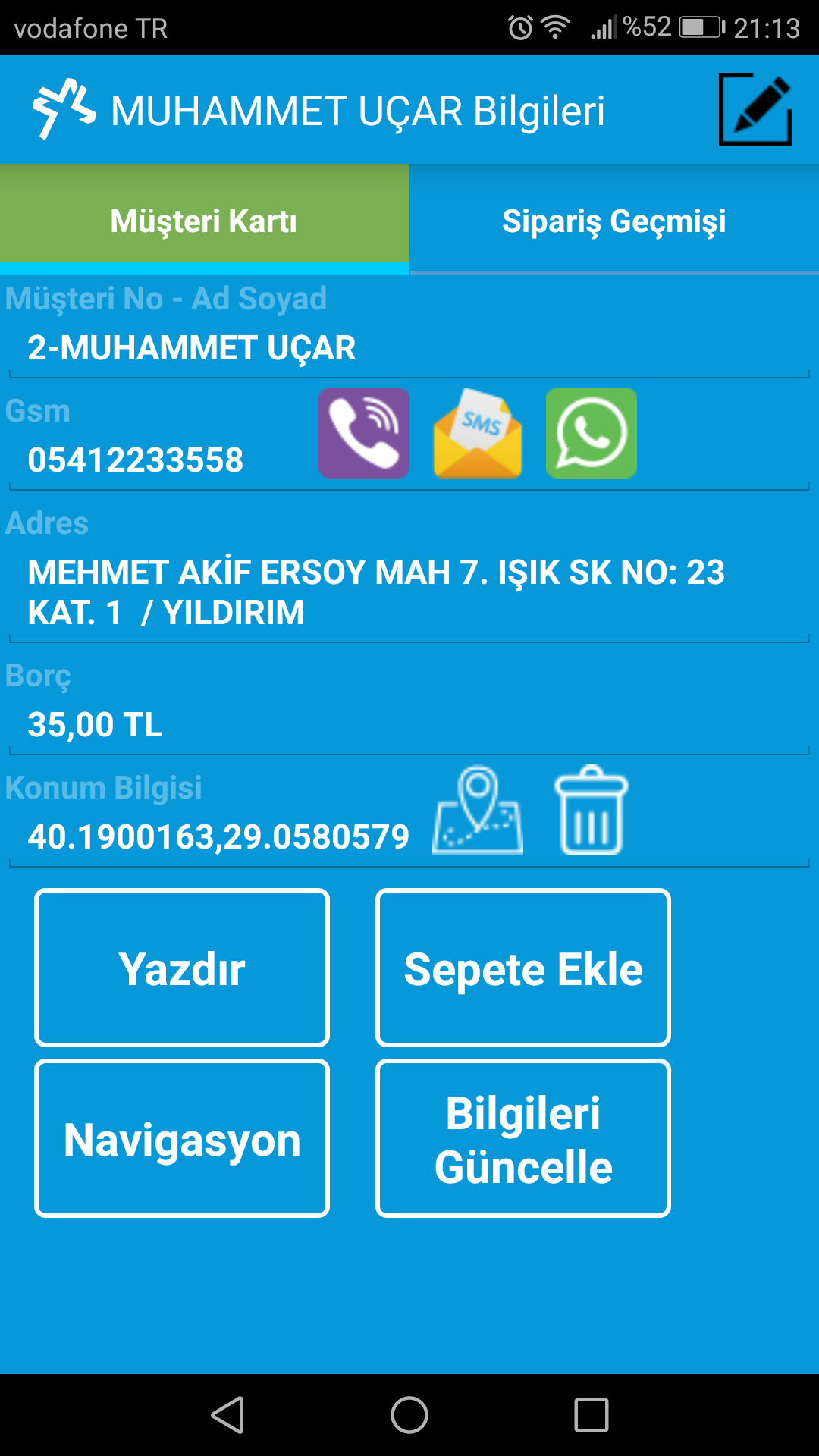Send an SMS using the envelope icon
819x1456 pixels.
coord(478,433)
